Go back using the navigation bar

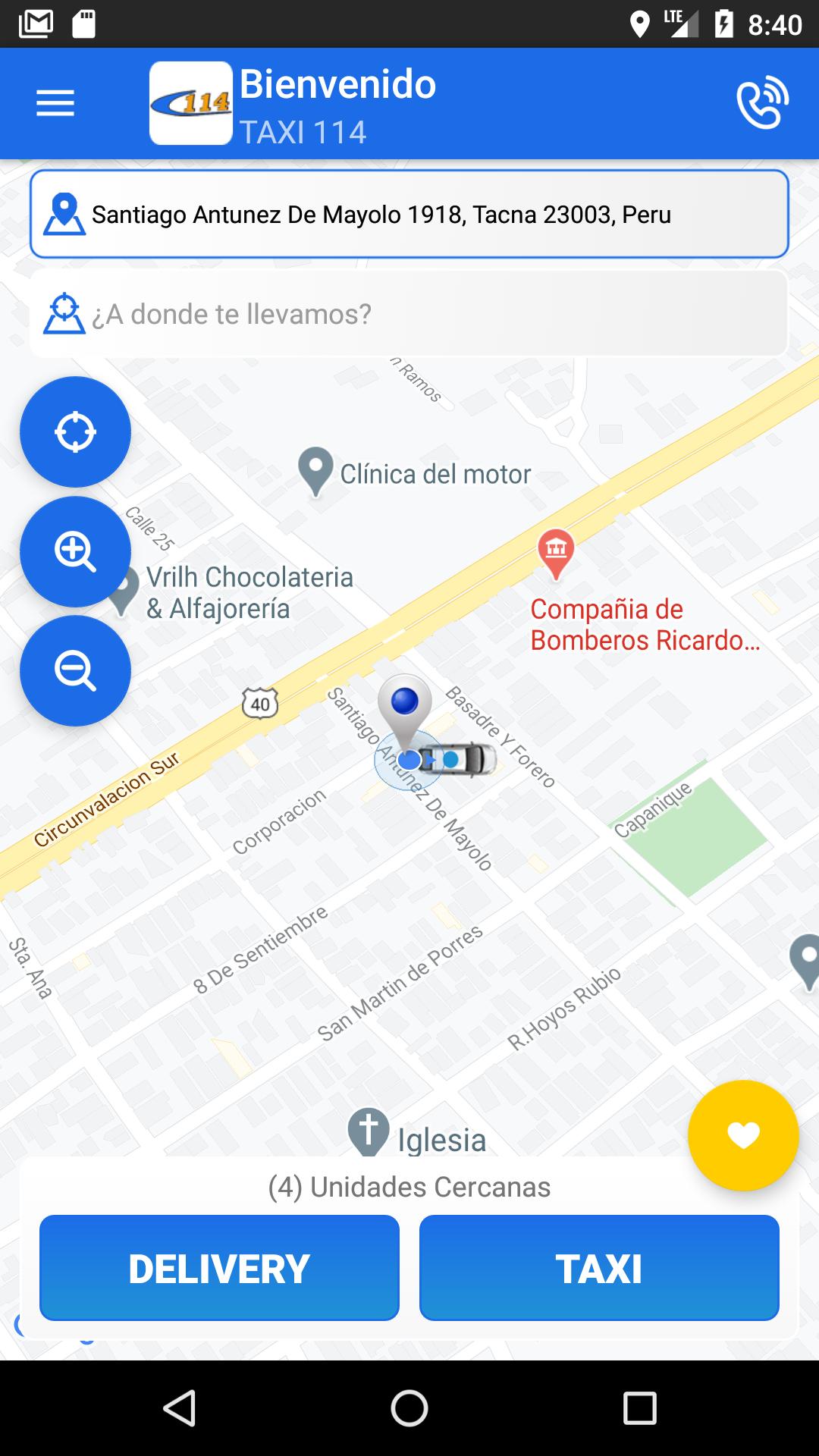click(x=180, y=1408)
